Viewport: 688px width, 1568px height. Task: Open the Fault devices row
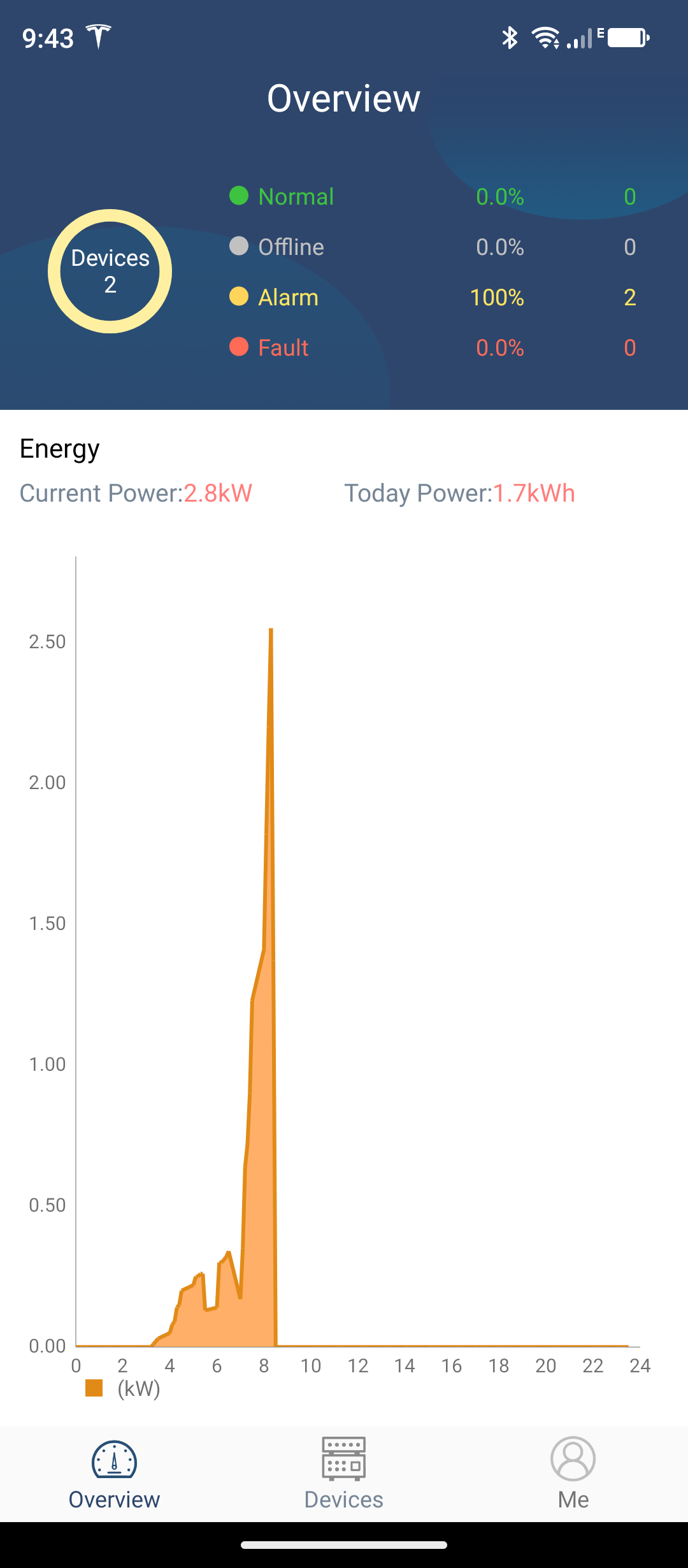433,347
